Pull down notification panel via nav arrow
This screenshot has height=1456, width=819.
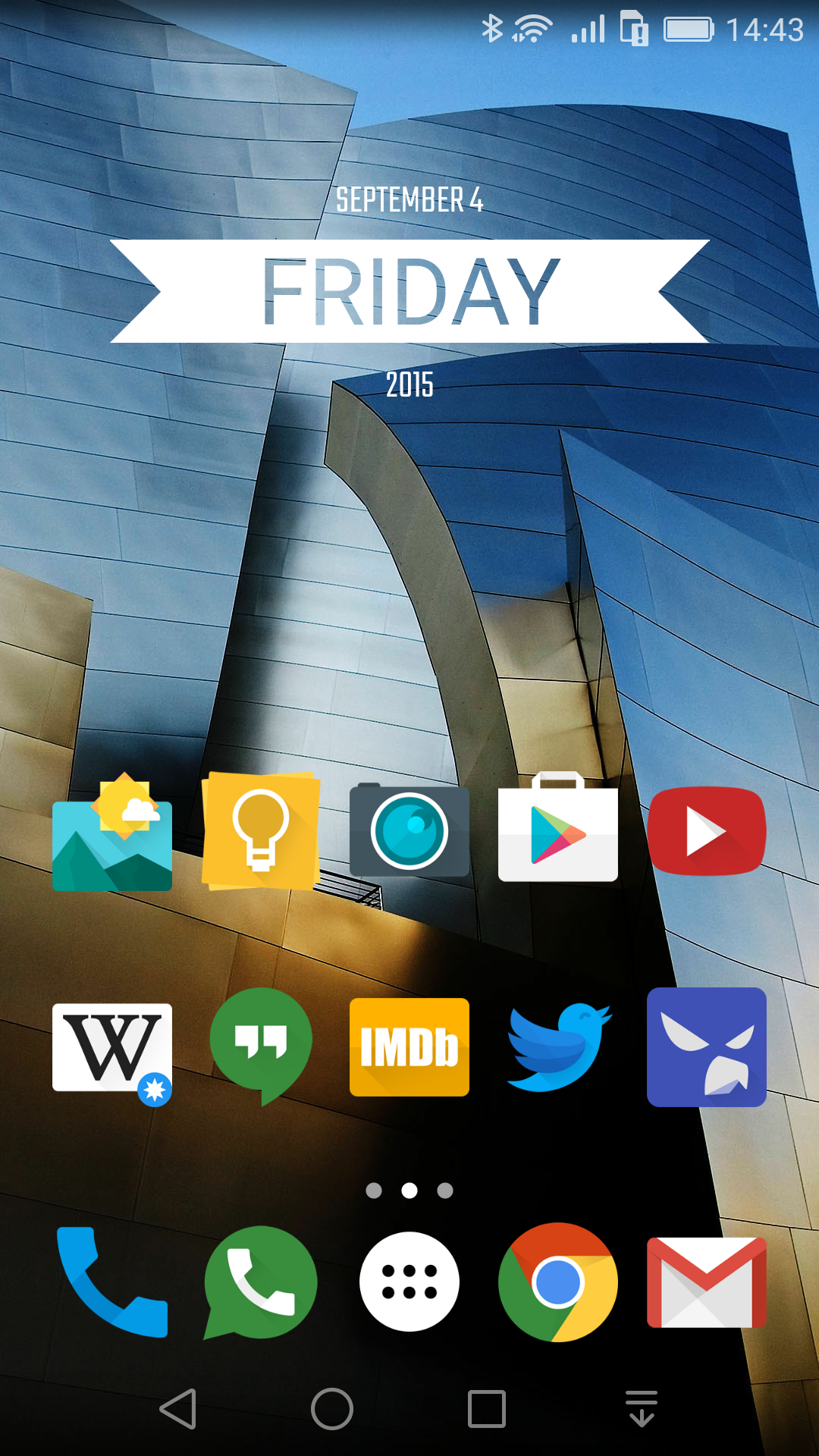[x=642, y=1409]
